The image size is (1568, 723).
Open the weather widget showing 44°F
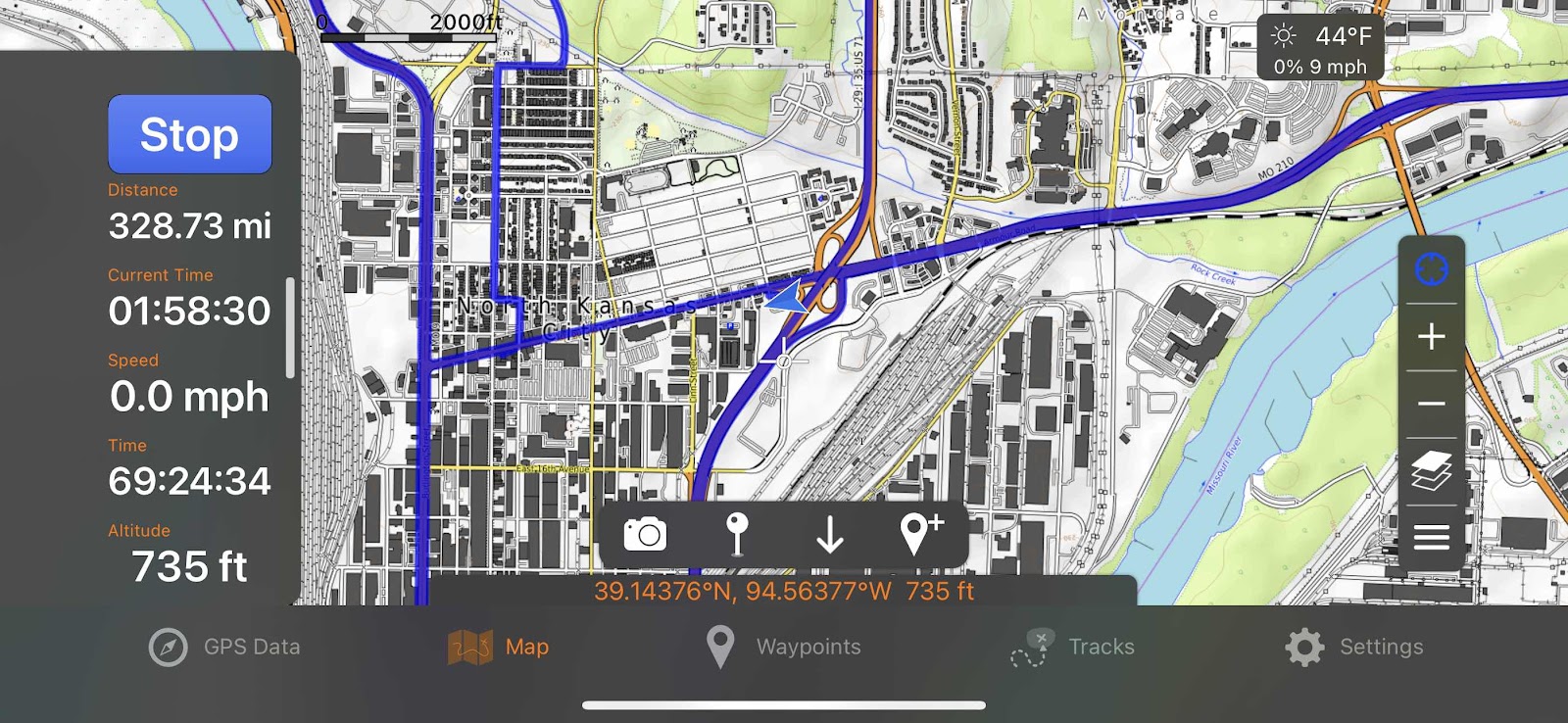[x=1320, y=50]
